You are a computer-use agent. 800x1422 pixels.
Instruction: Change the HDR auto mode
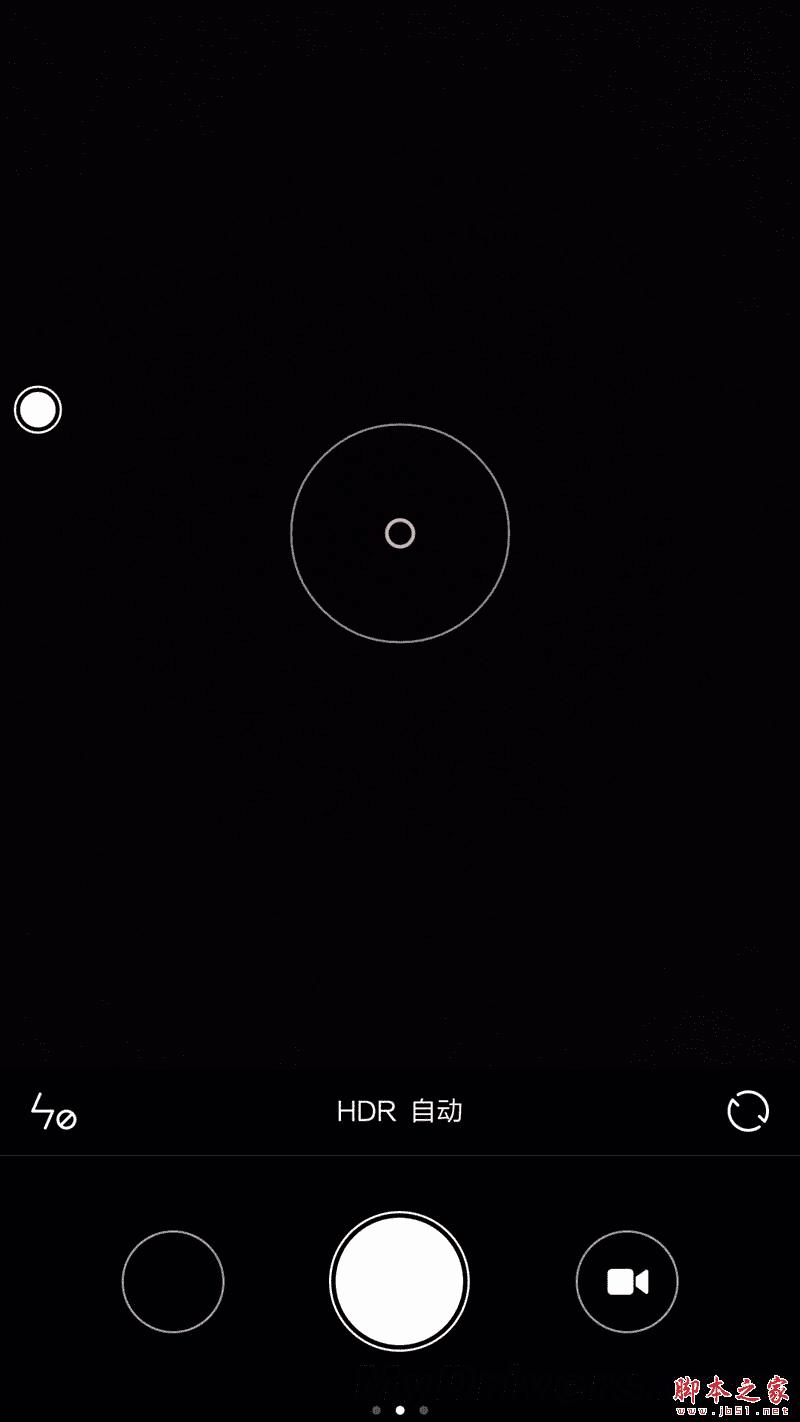(399, 1111)
